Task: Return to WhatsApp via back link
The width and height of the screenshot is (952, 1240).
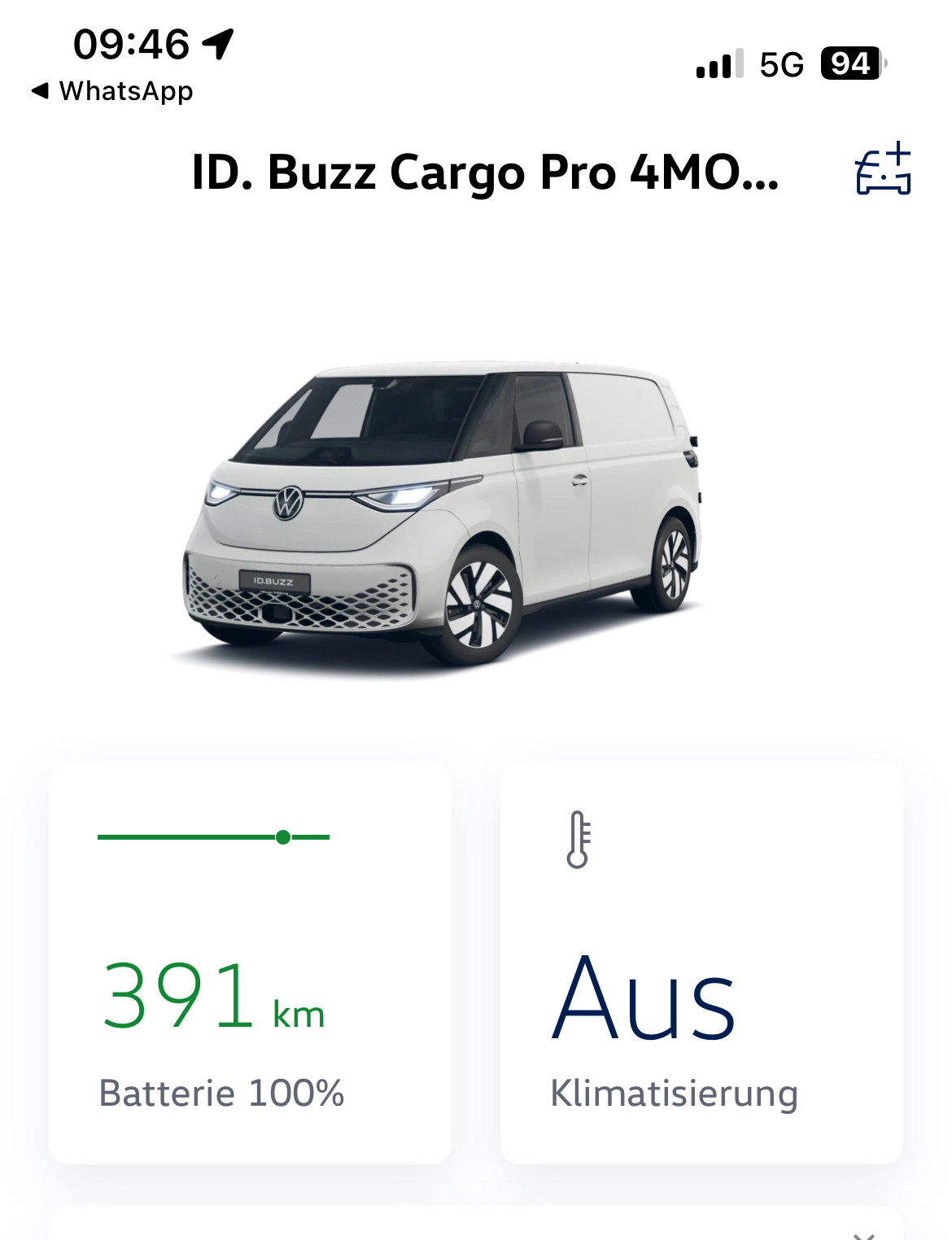Action: [x=112, y=91]
